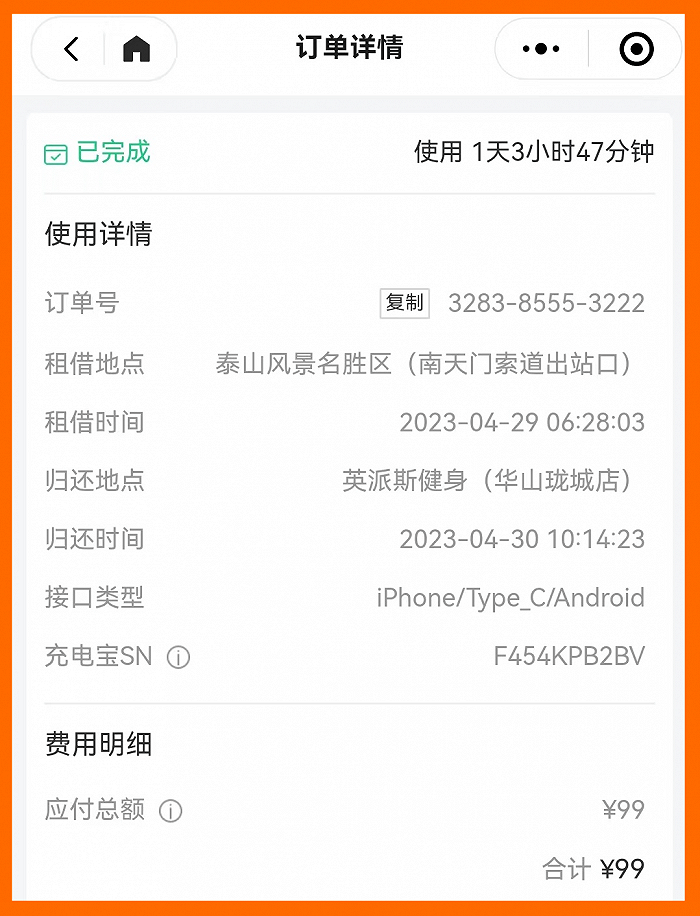Open info icon beside 应付总额
700x916 pixels.
171,810
